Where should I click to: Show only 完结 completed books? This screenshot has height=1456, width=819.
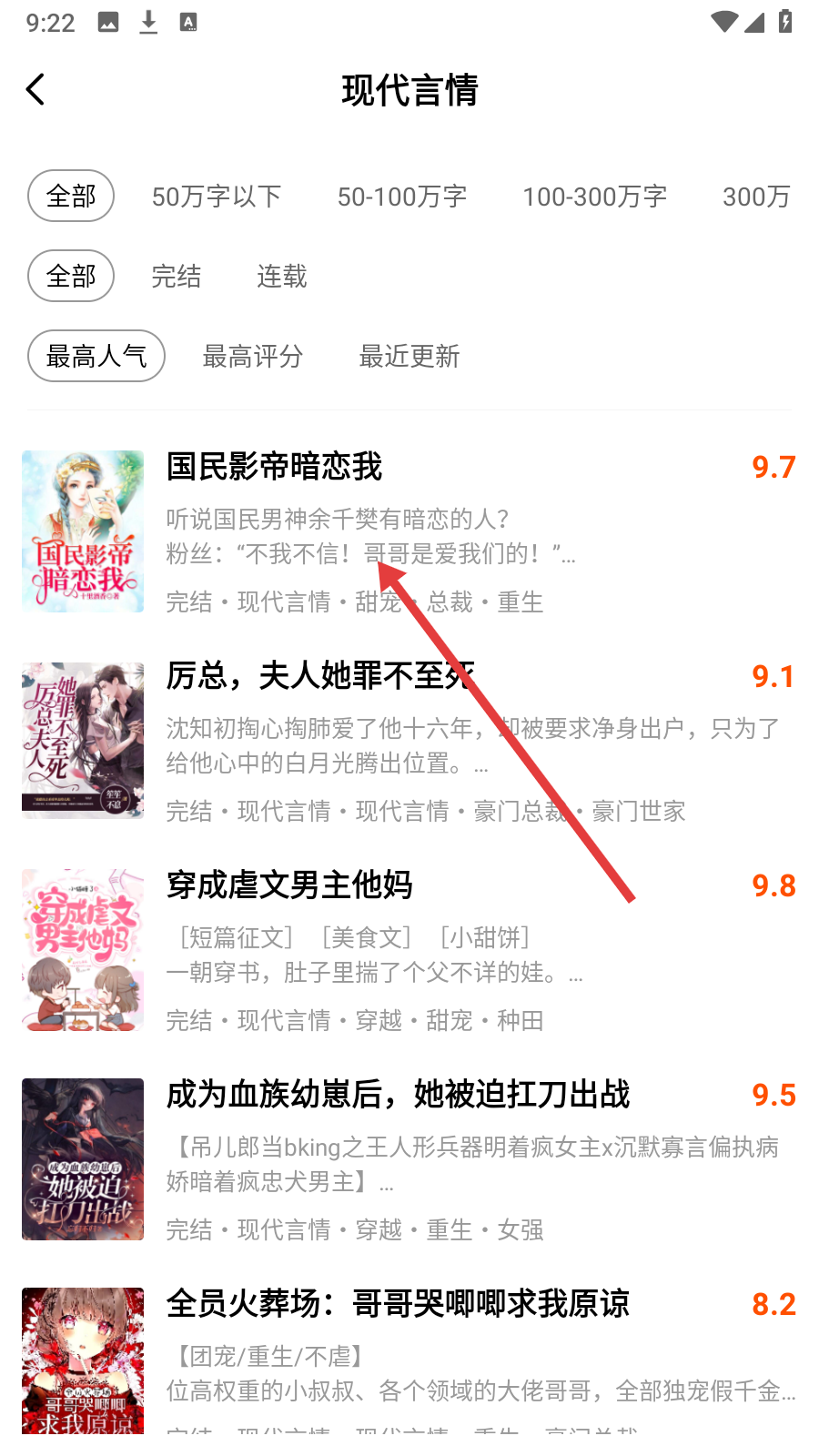point(176,277)
